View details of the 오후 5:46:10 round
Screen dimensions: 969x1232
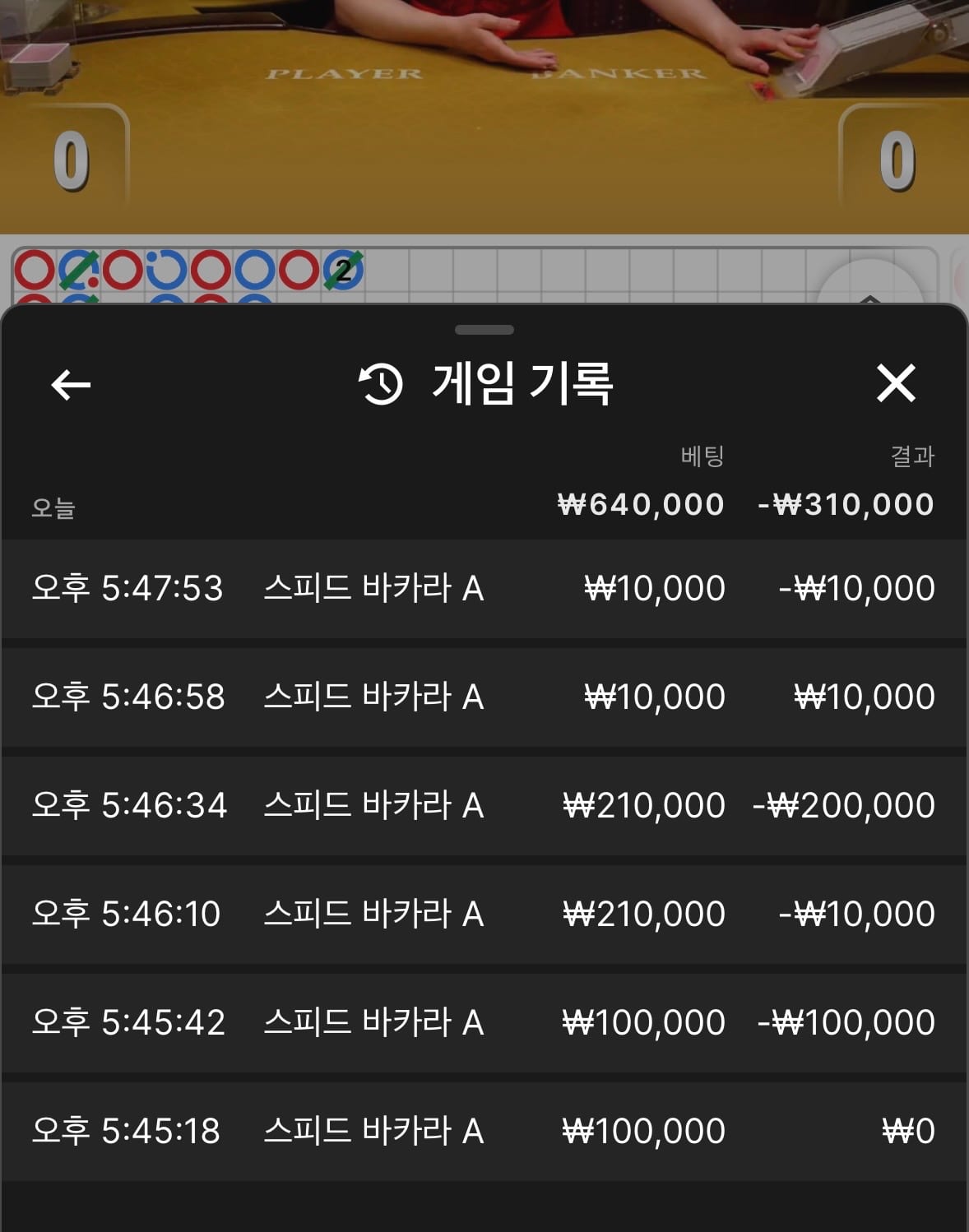(484, 915)
